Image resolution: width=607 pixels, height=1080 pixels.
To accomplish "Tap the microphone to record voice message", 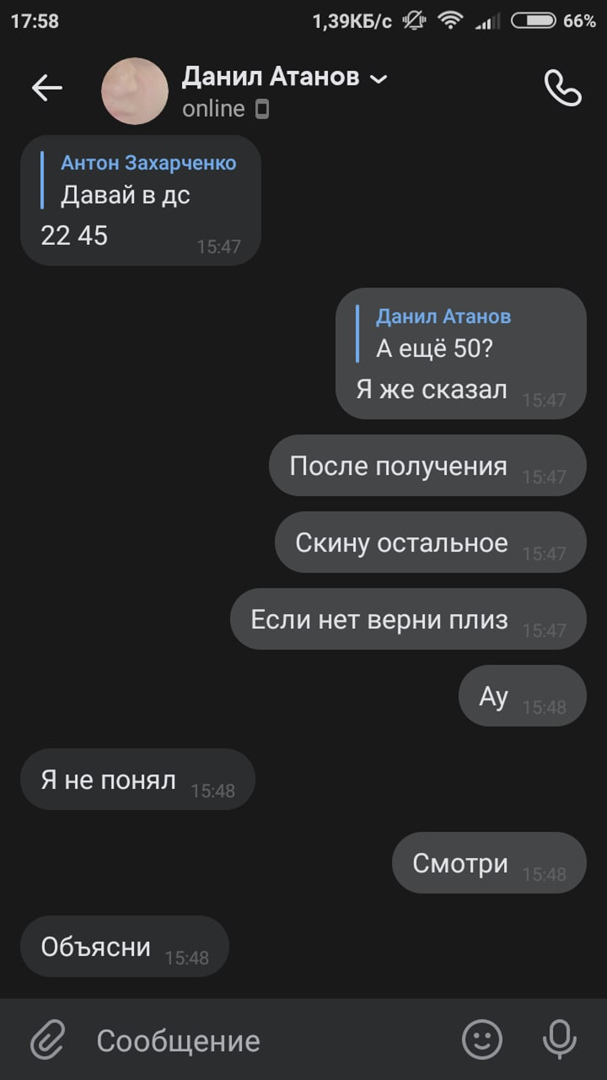I will point(559,1040).
